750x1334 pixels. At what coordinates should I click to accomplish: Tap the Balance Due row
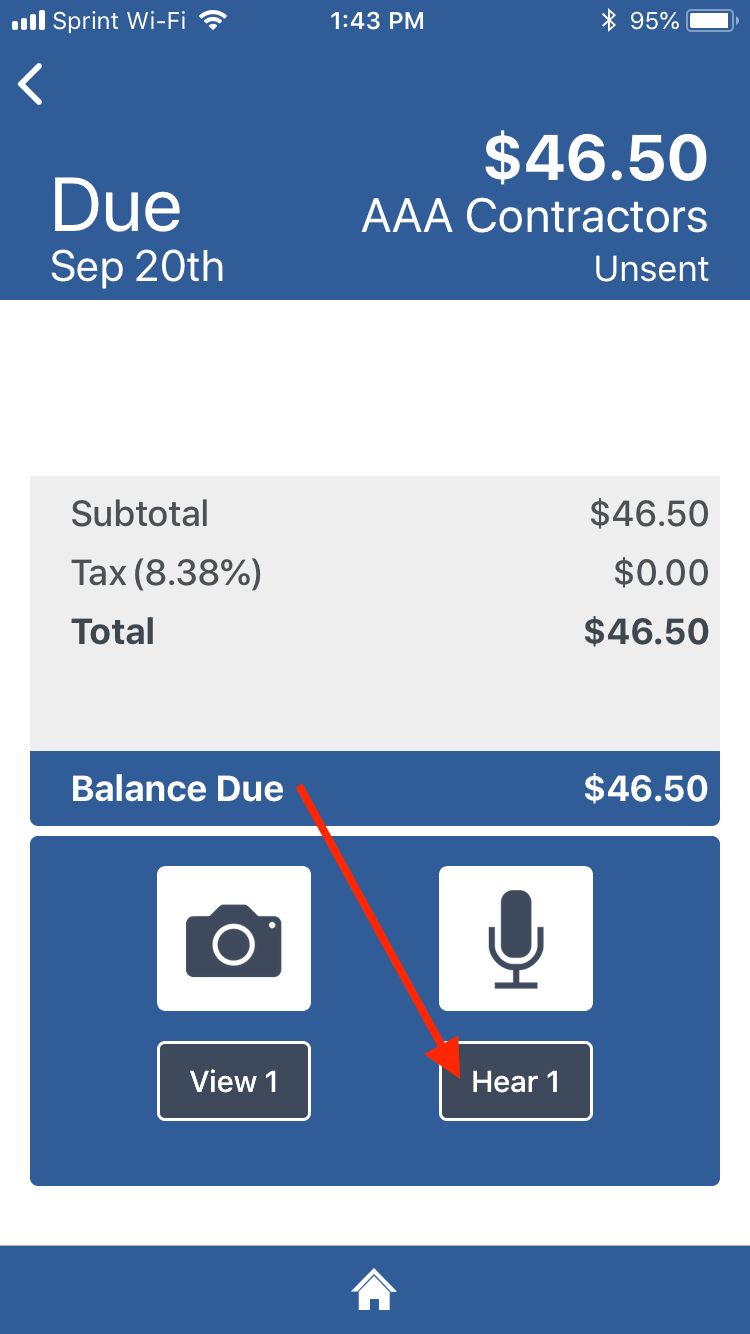[x=374, y=788]
